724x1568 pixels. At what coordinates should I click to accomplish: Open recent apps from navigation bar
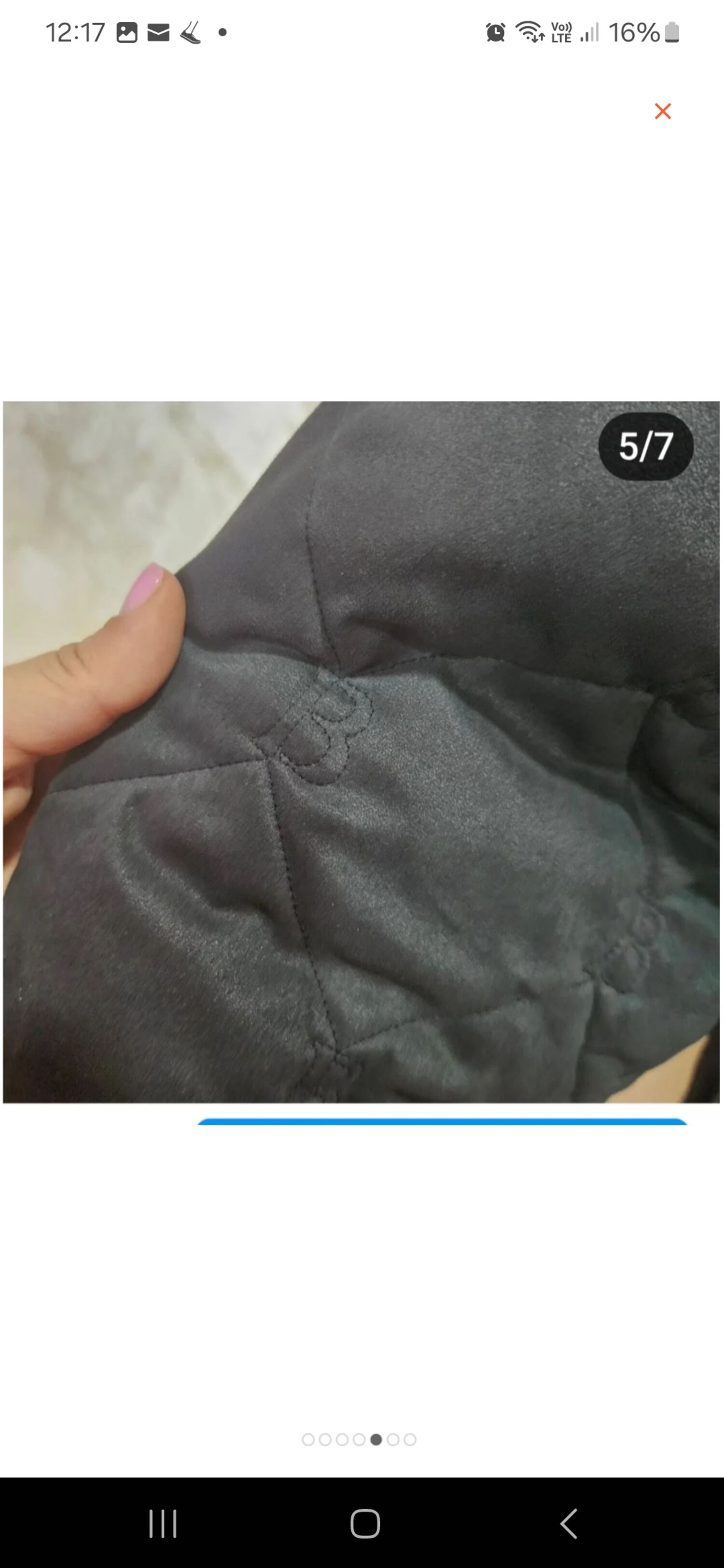coord(163,1524)
